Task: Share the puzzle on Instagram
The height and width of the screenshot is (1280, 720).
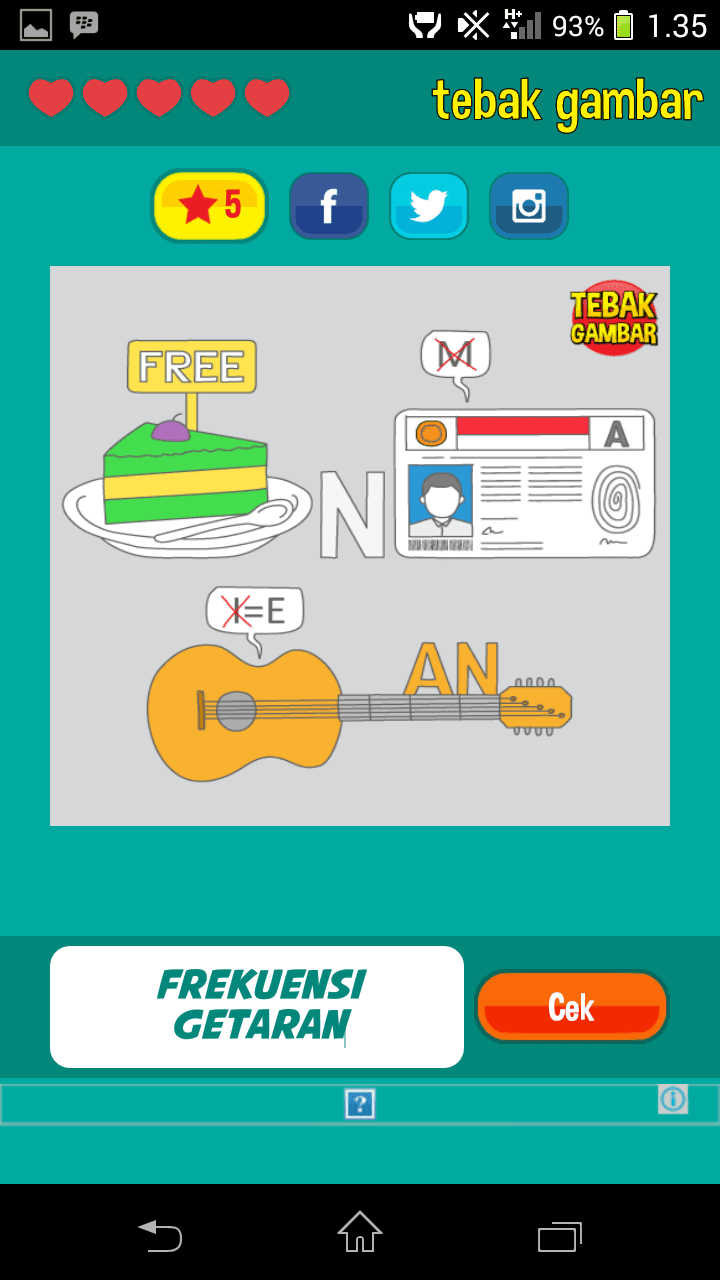Action: [528, 206]
